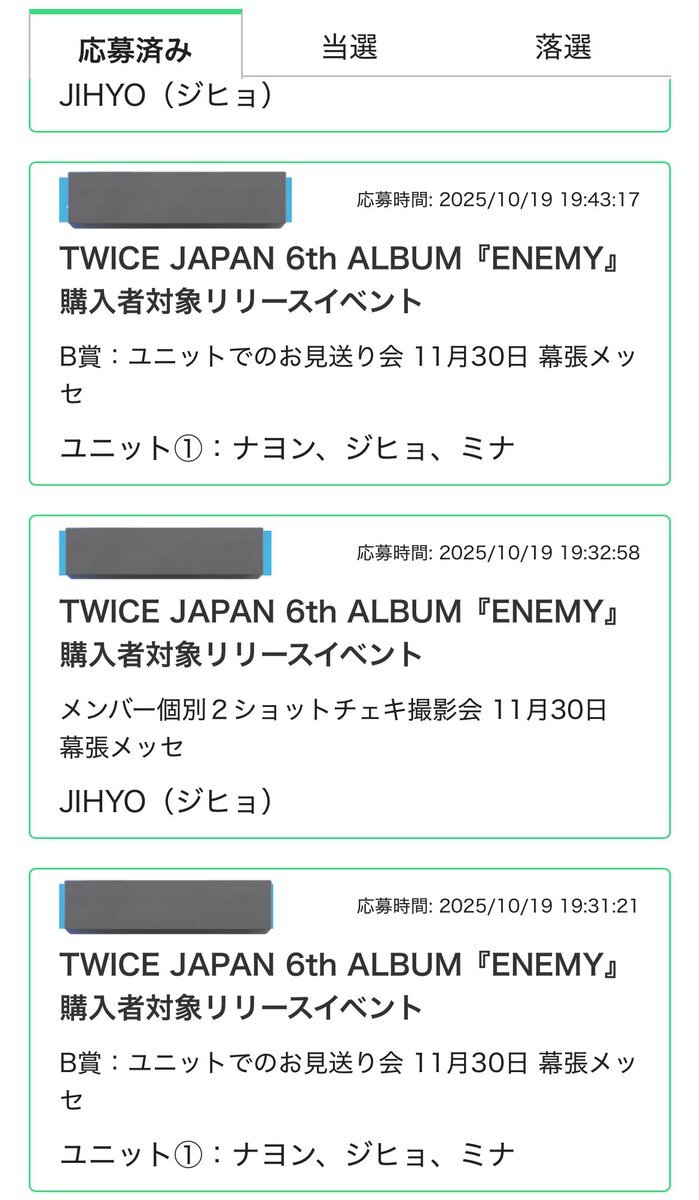Switch to the 落選 tab
The image size is (699, 1200).
[563, 46]
